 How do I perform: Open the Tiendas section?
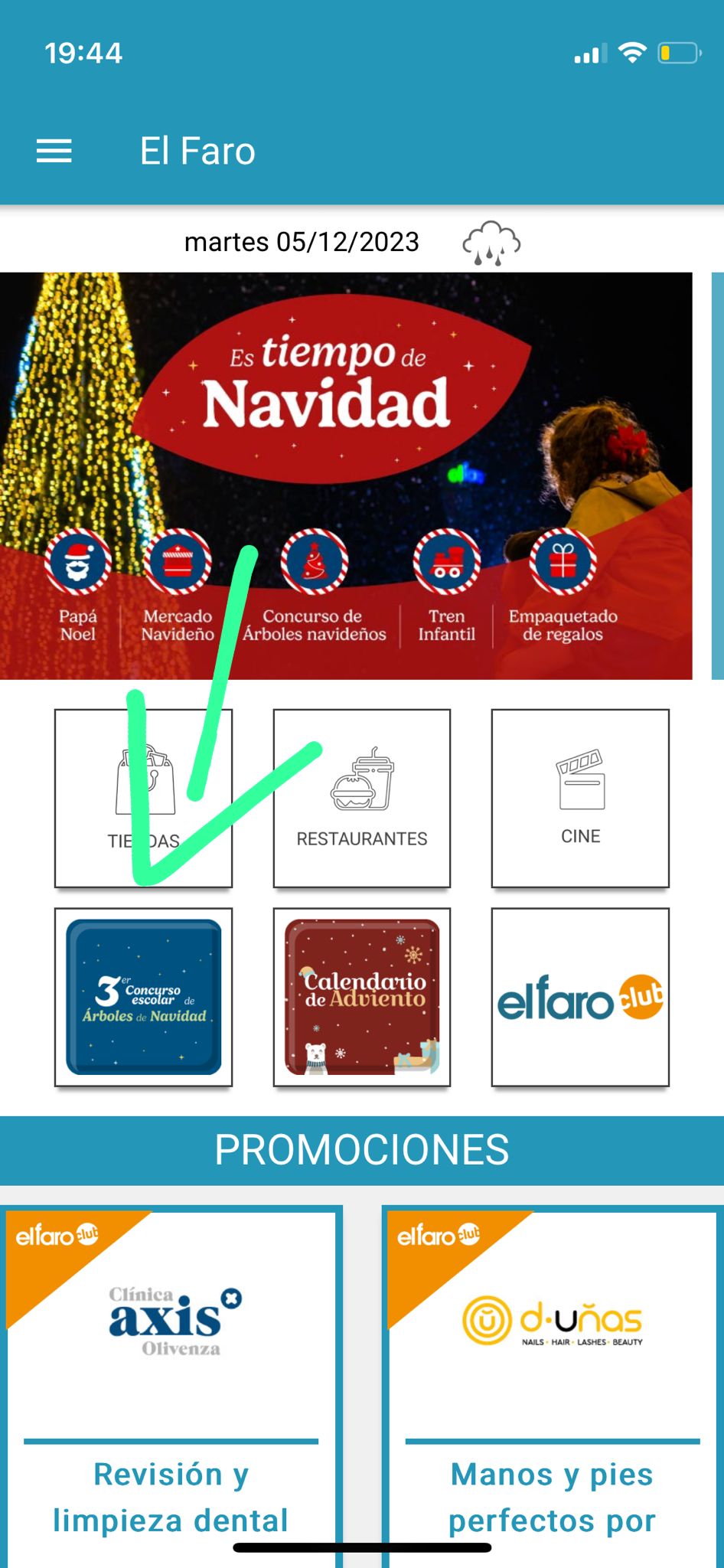(x=143, y=798)
